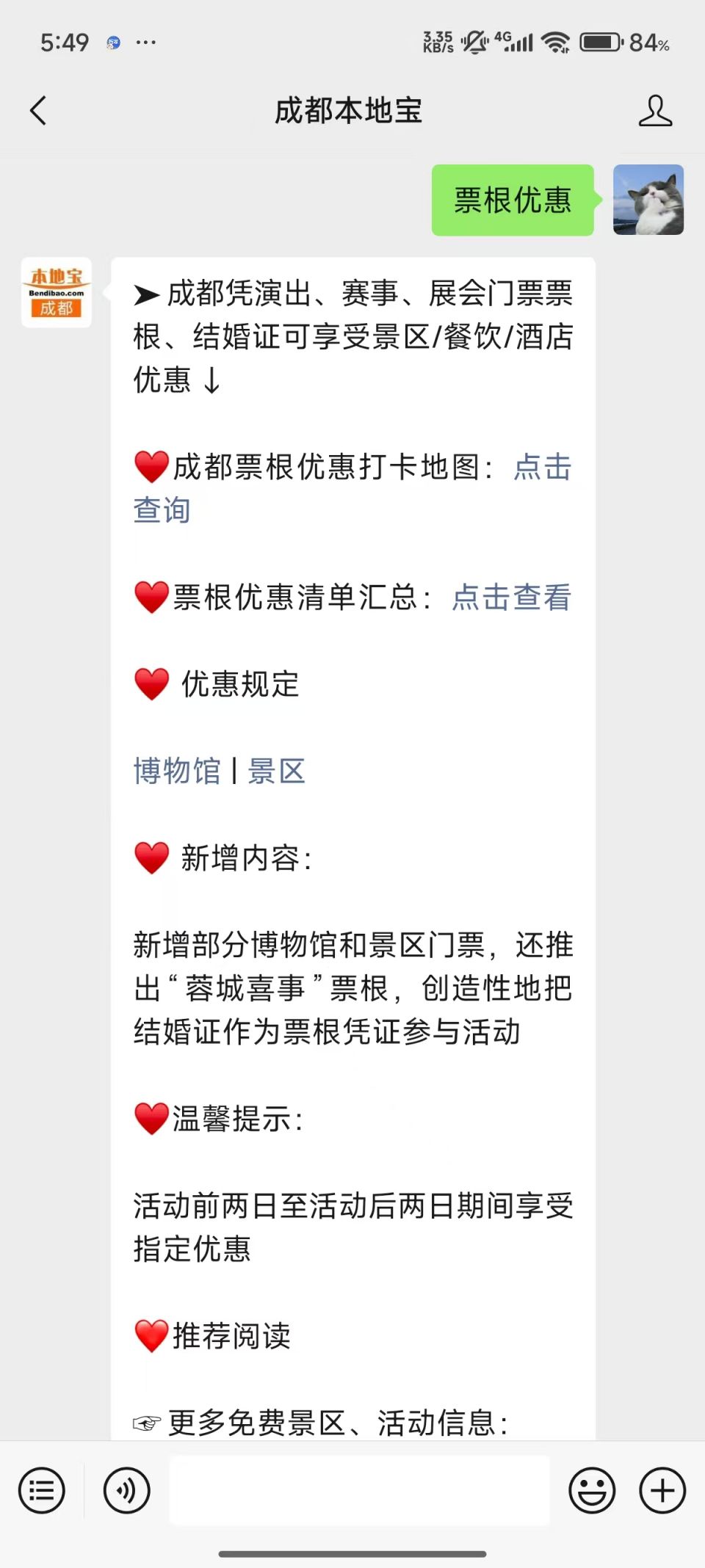
Task: Switch to voice input
Action: pyautogui.click(x=126, y=1490)
